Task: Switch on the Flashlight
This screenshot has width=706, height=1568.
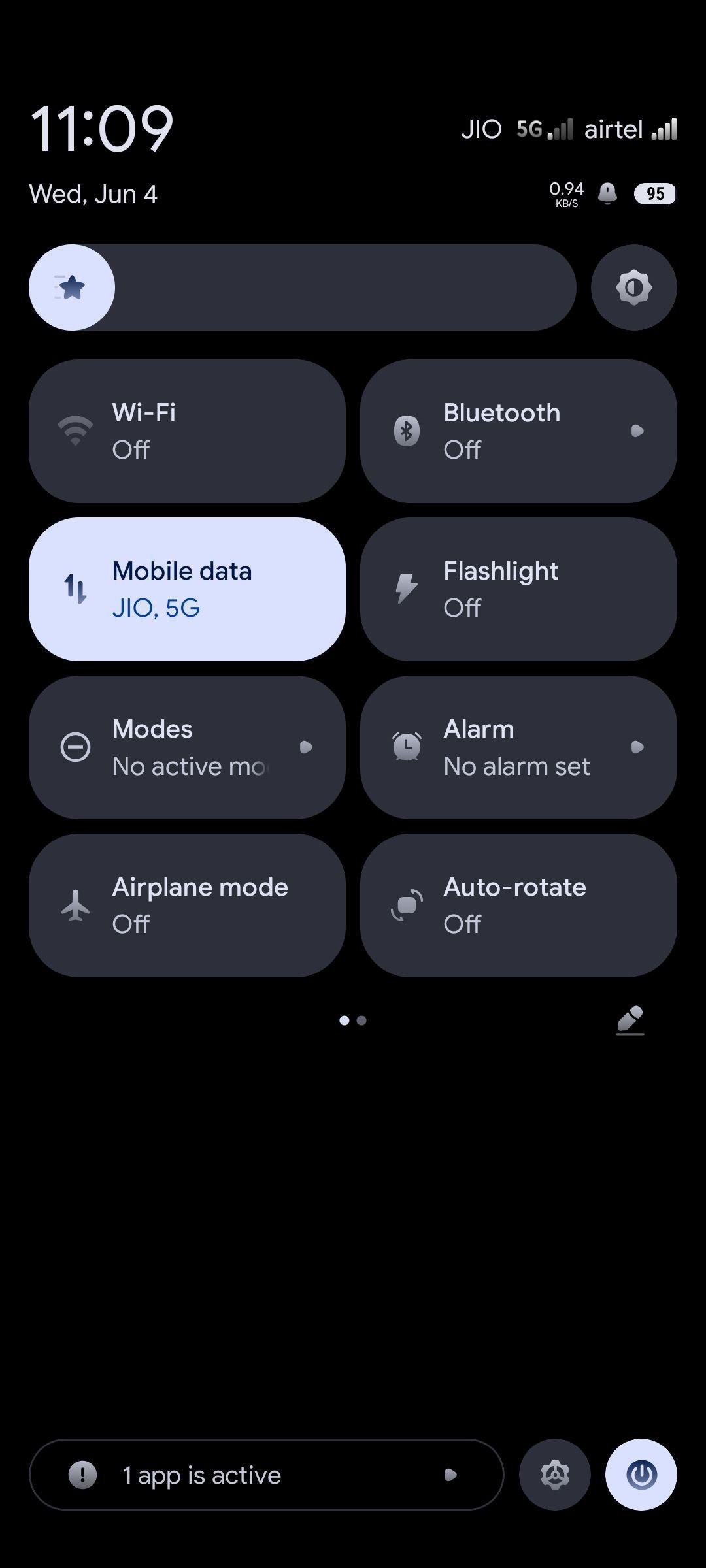Action: coord(518,589)
